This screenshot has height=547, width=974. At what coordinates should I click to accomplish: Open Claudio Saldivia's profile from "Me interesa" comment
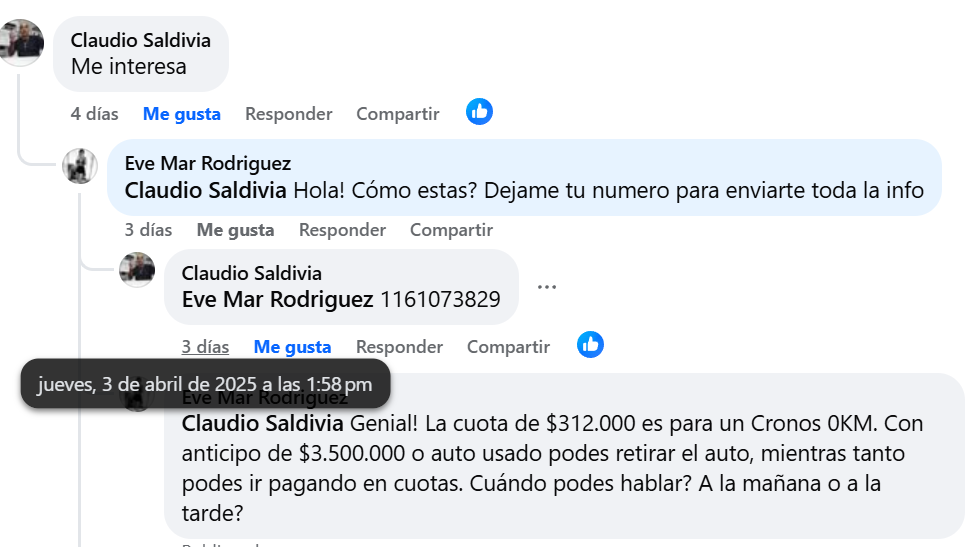[x=140, y=41]
